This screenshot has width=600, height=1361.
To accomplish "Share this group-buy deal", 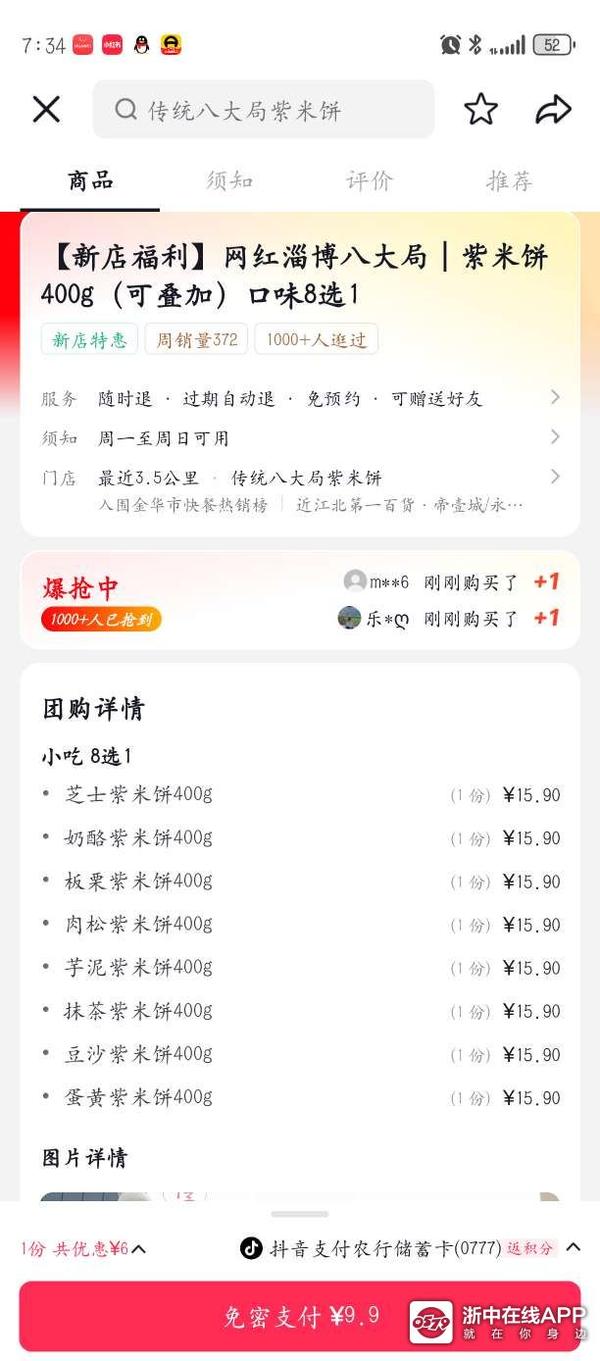I will coord(553,110).
